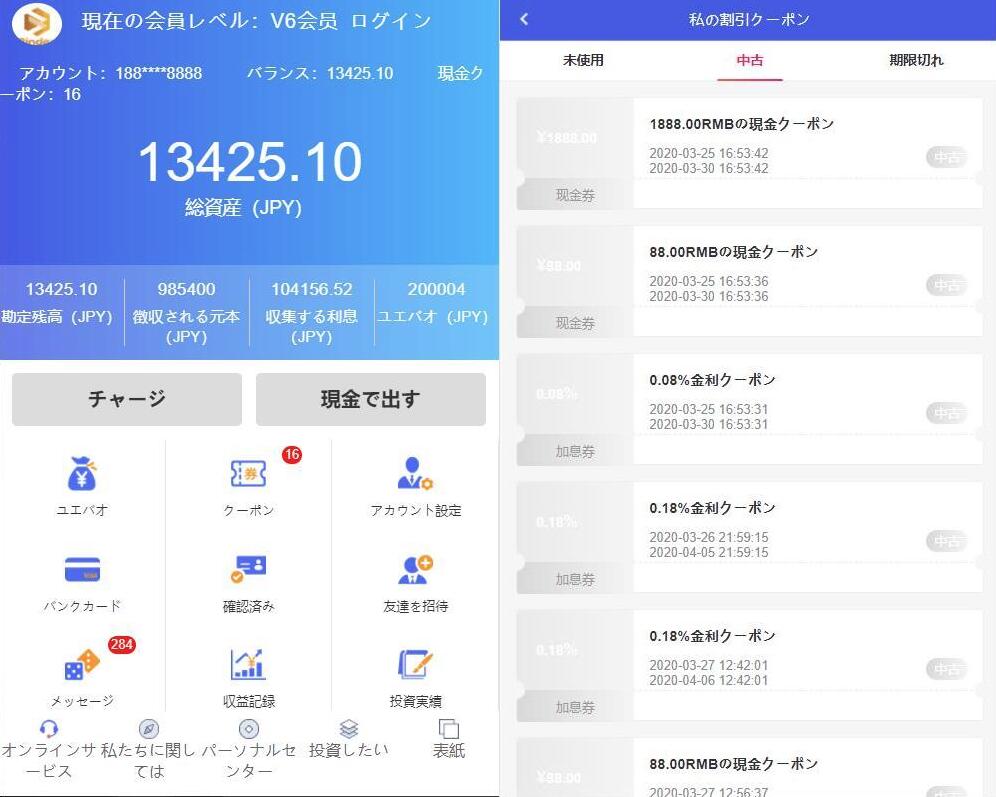
Task: Go back from the coupon page
Action: [x=524, y=19]
